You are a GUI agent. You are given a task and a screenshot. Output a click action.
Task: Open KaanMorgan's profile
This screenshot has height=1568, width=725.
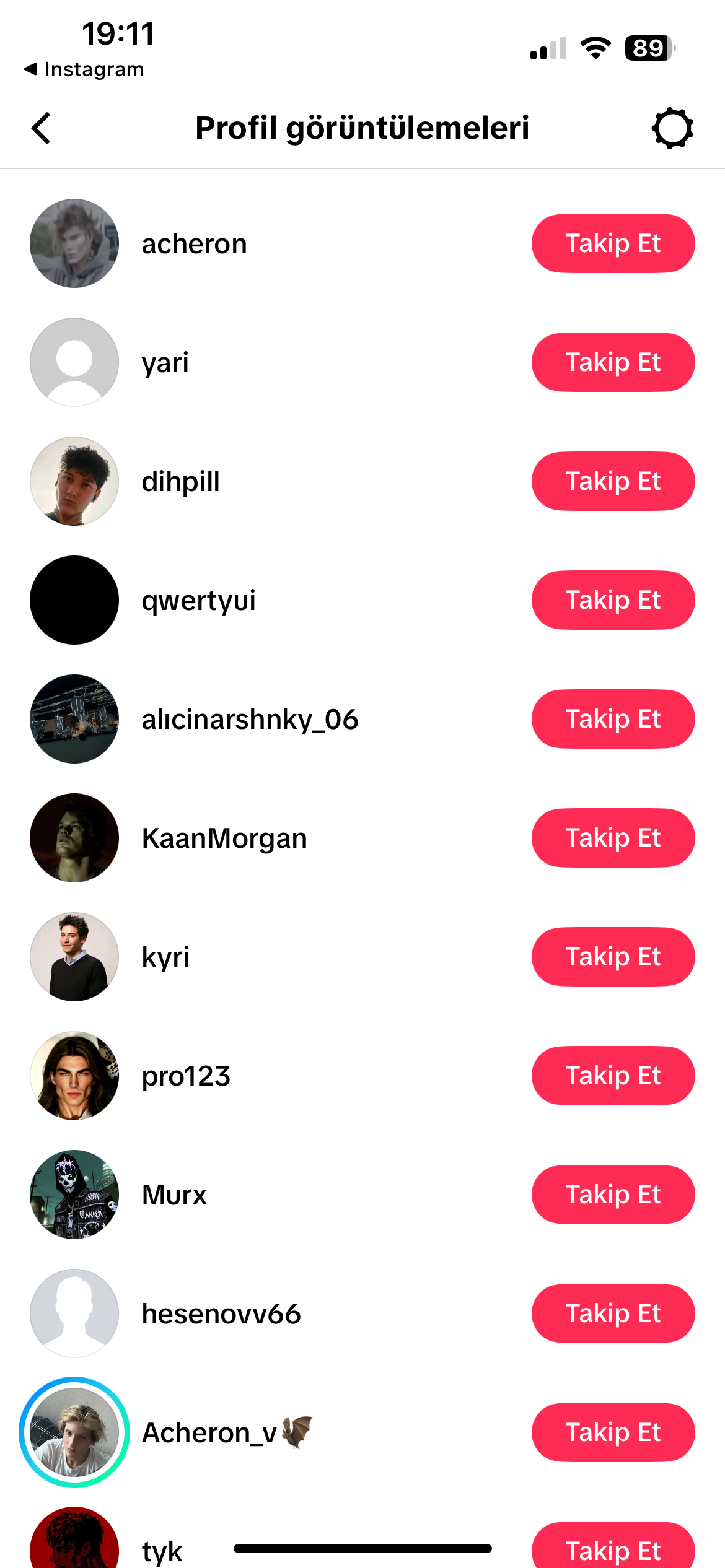pyautogui.click(x=224, y=838)
